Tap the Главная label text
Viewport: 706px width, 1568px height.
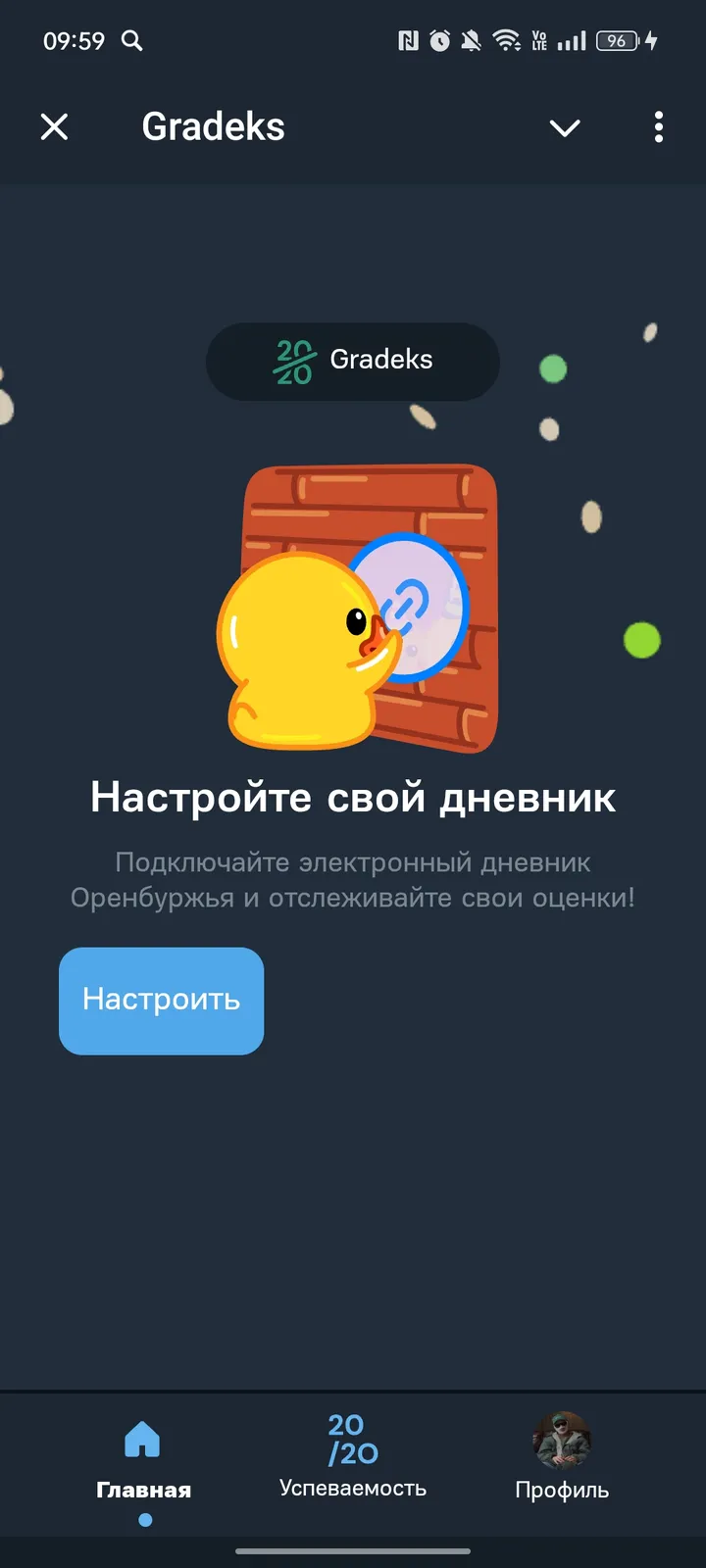143,1489
